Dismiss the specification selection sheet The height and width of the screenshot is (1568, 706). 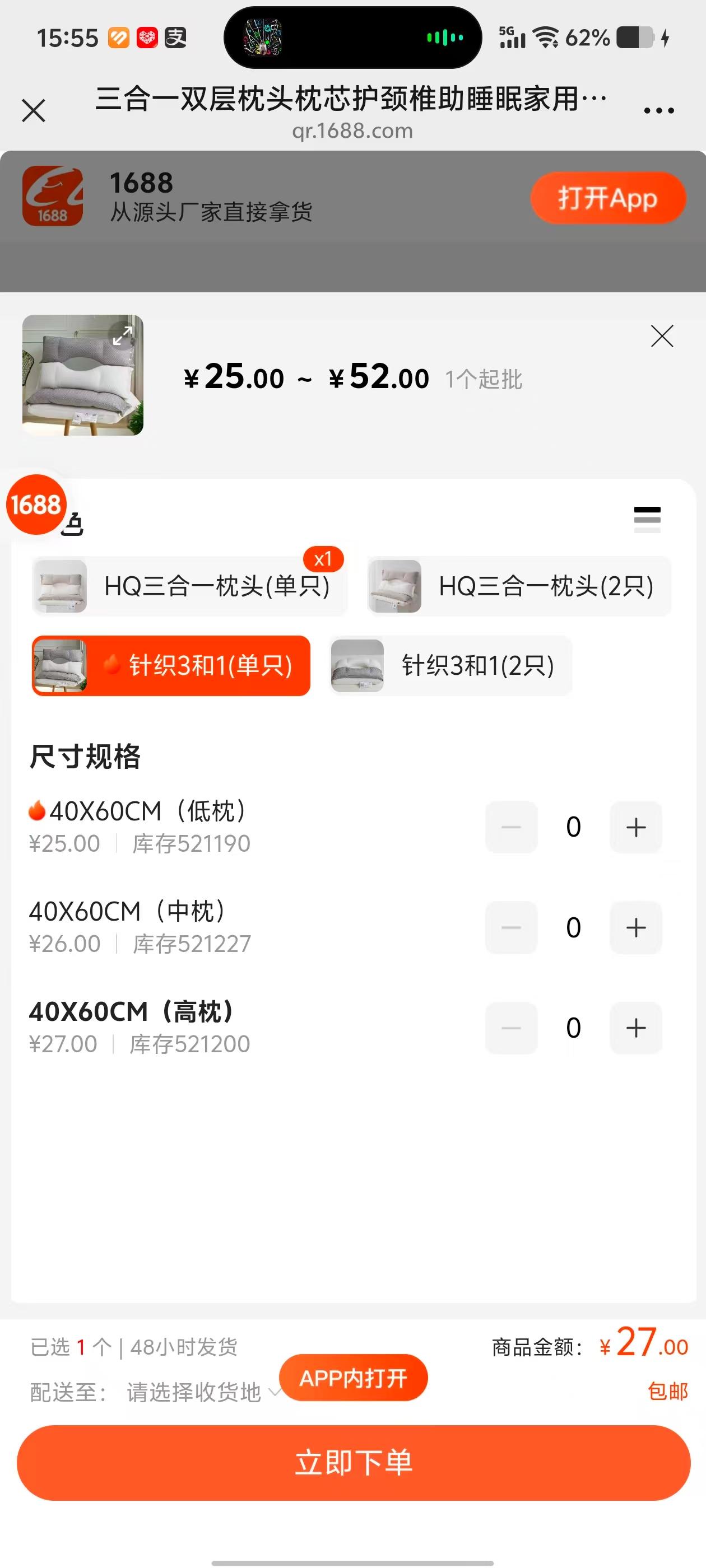[x=662, y=336]
